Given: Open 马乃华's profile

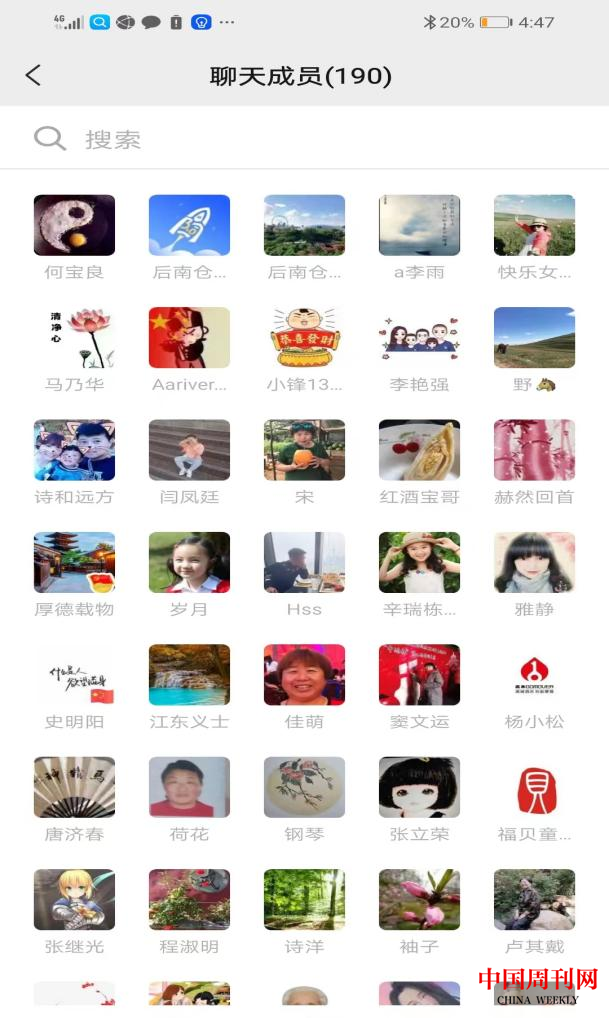Looking at the screenshot, I should (x=74, y=338).
